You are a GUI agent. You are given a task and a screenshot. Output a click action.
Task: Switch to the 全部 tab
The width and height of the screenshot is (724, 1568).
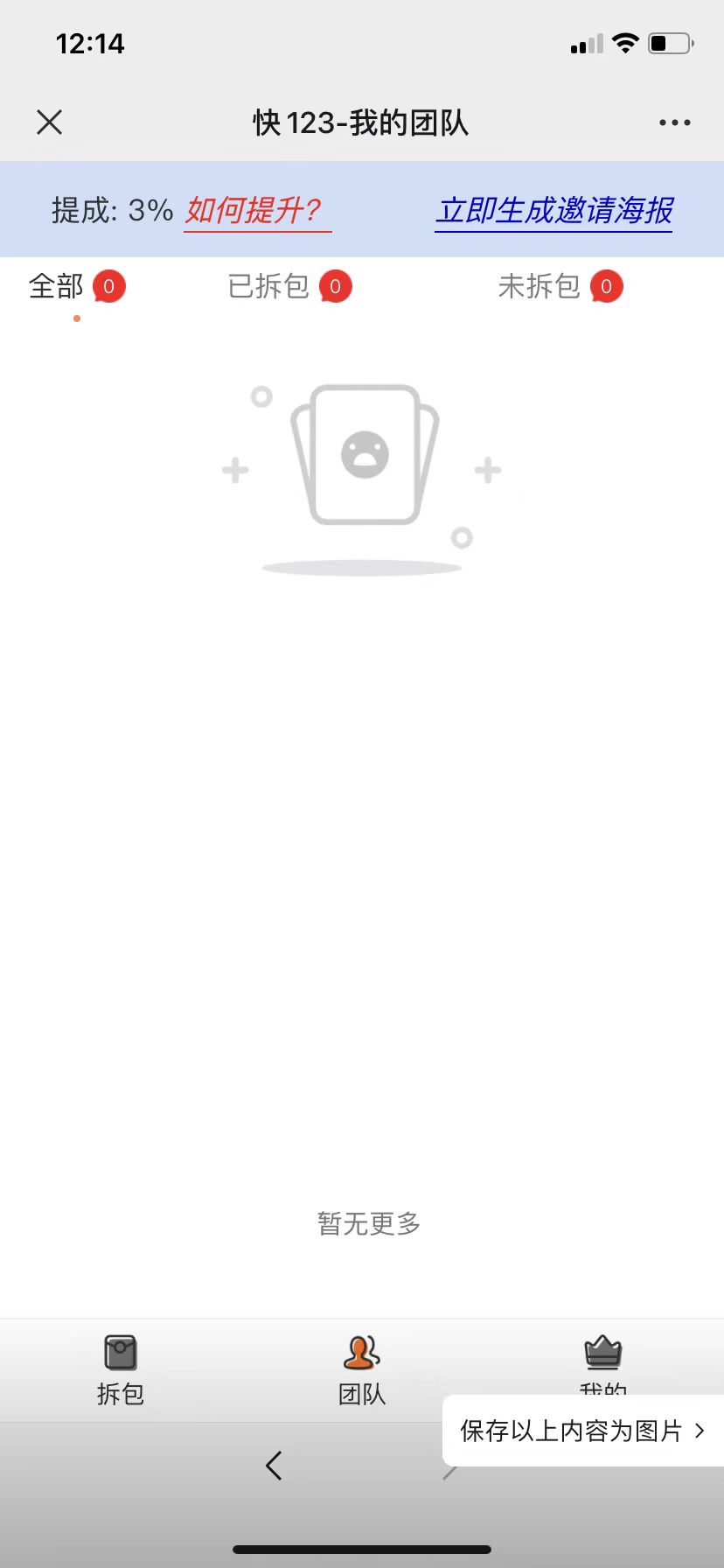(77, 286)
